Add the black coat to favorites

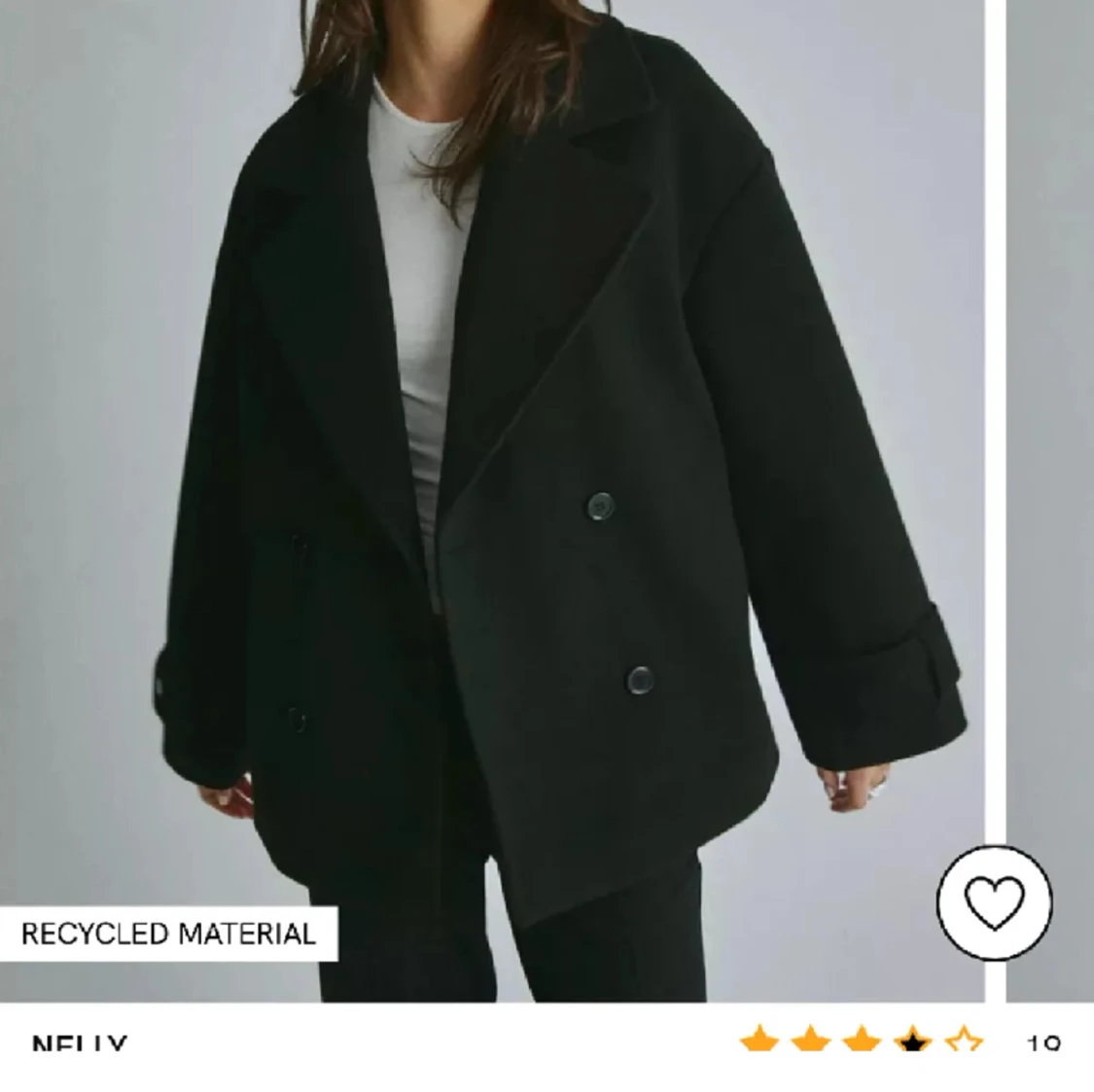point(993,900)
